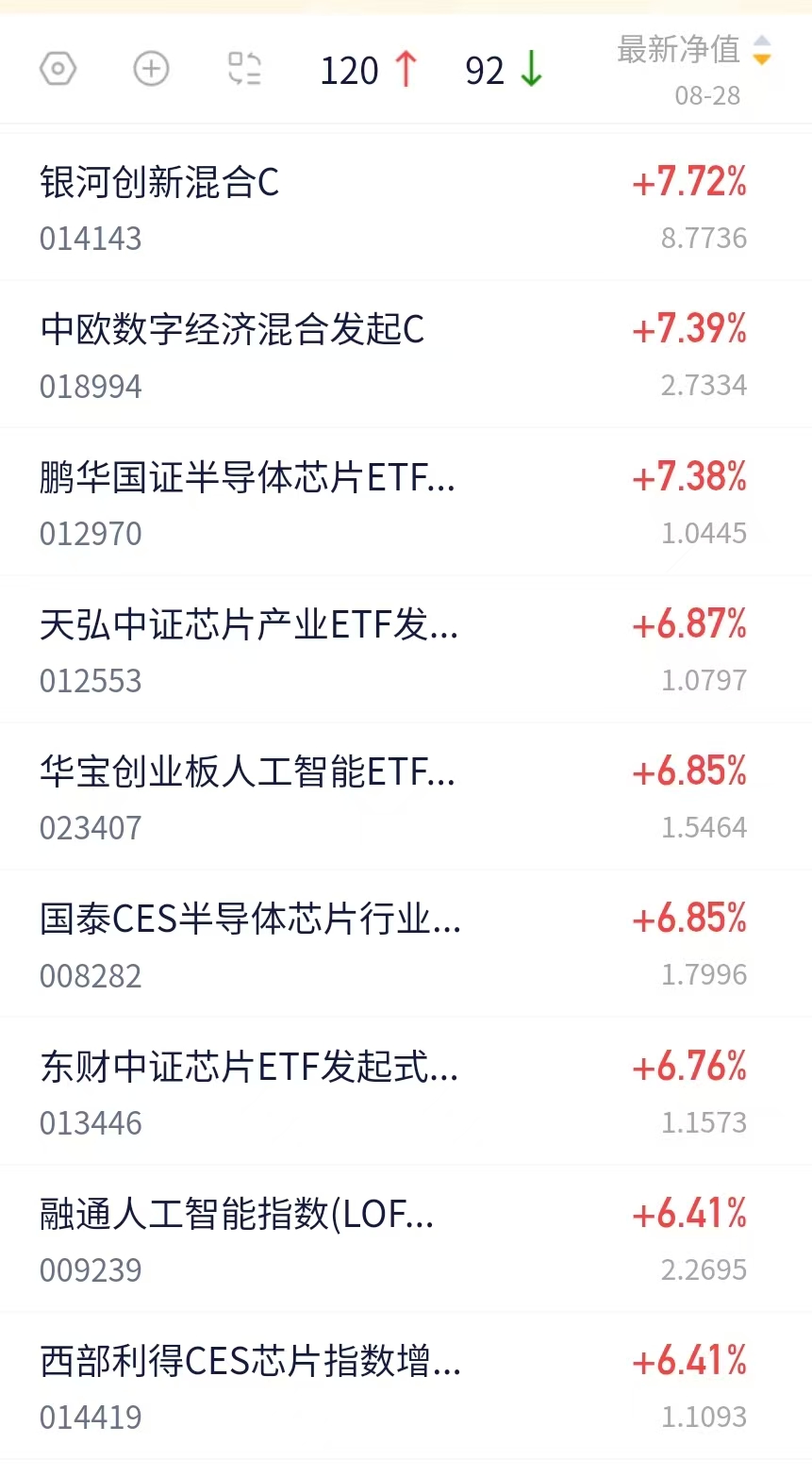Open 西部利得CES芯片指数增强 fund row

[x=406, y=1385]
